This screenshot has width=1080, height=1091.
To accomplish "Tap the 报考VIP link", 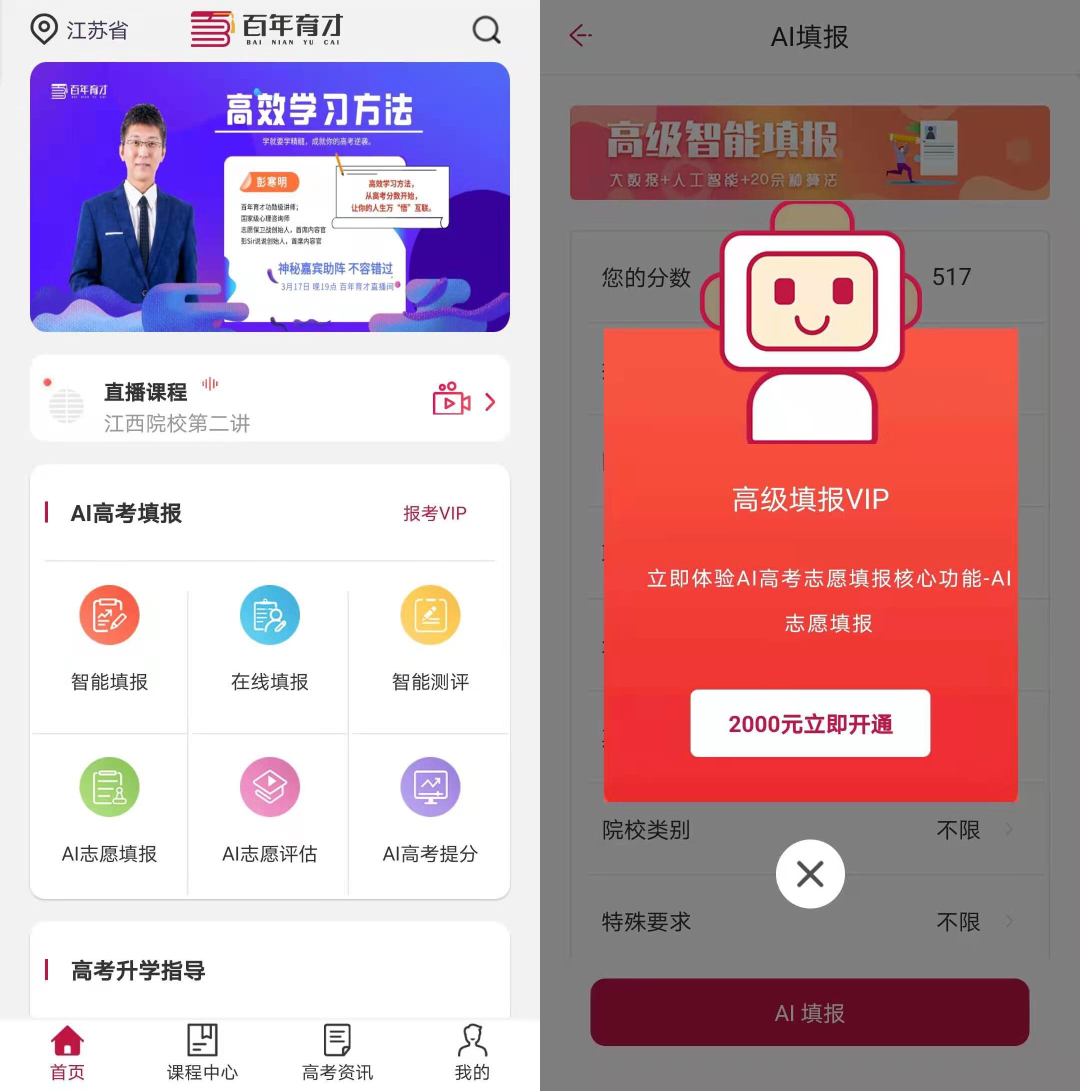I will pyautogui.click(x=434, y=513).
